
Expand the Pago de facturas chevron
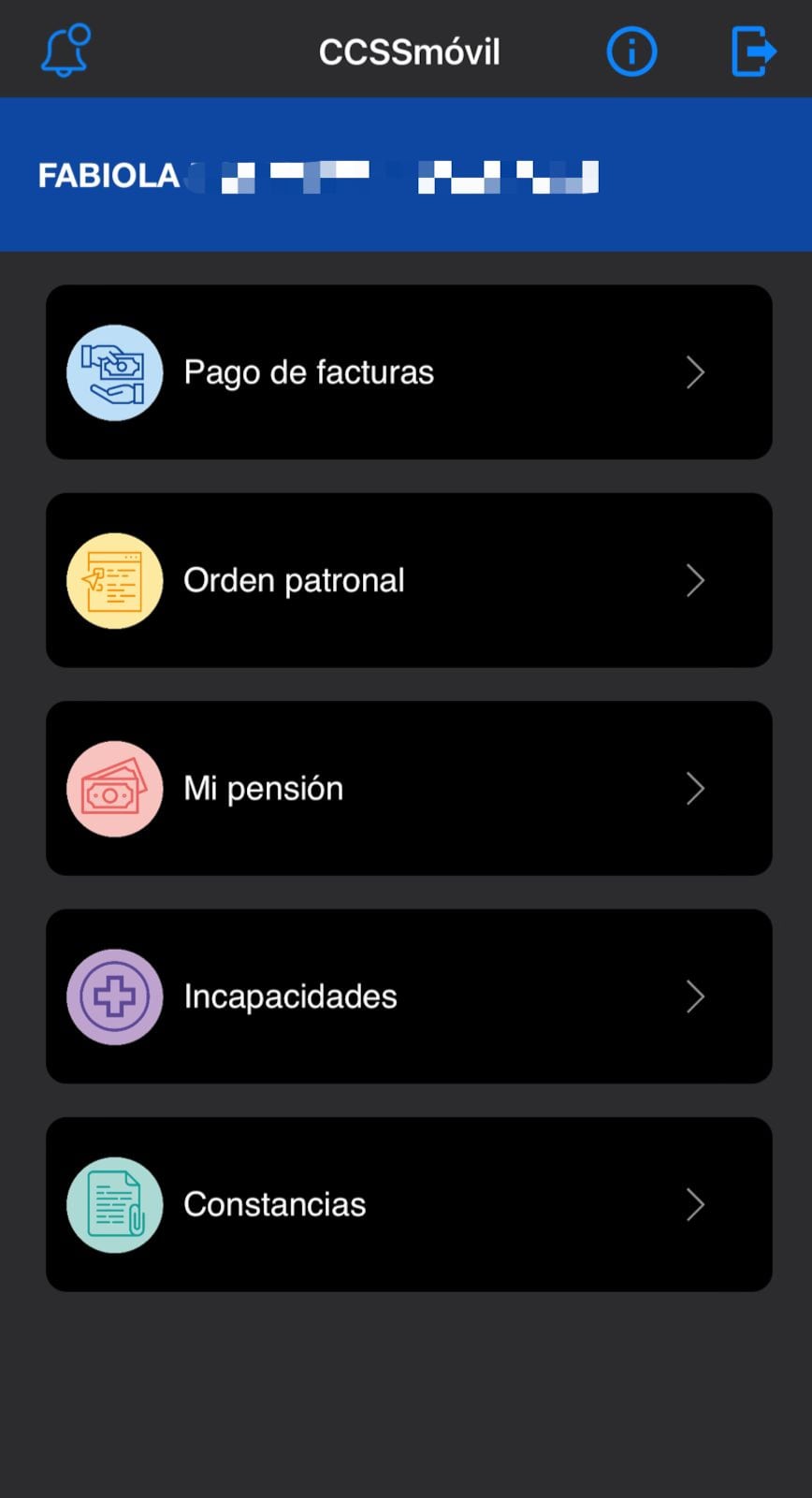pos(696,372)
